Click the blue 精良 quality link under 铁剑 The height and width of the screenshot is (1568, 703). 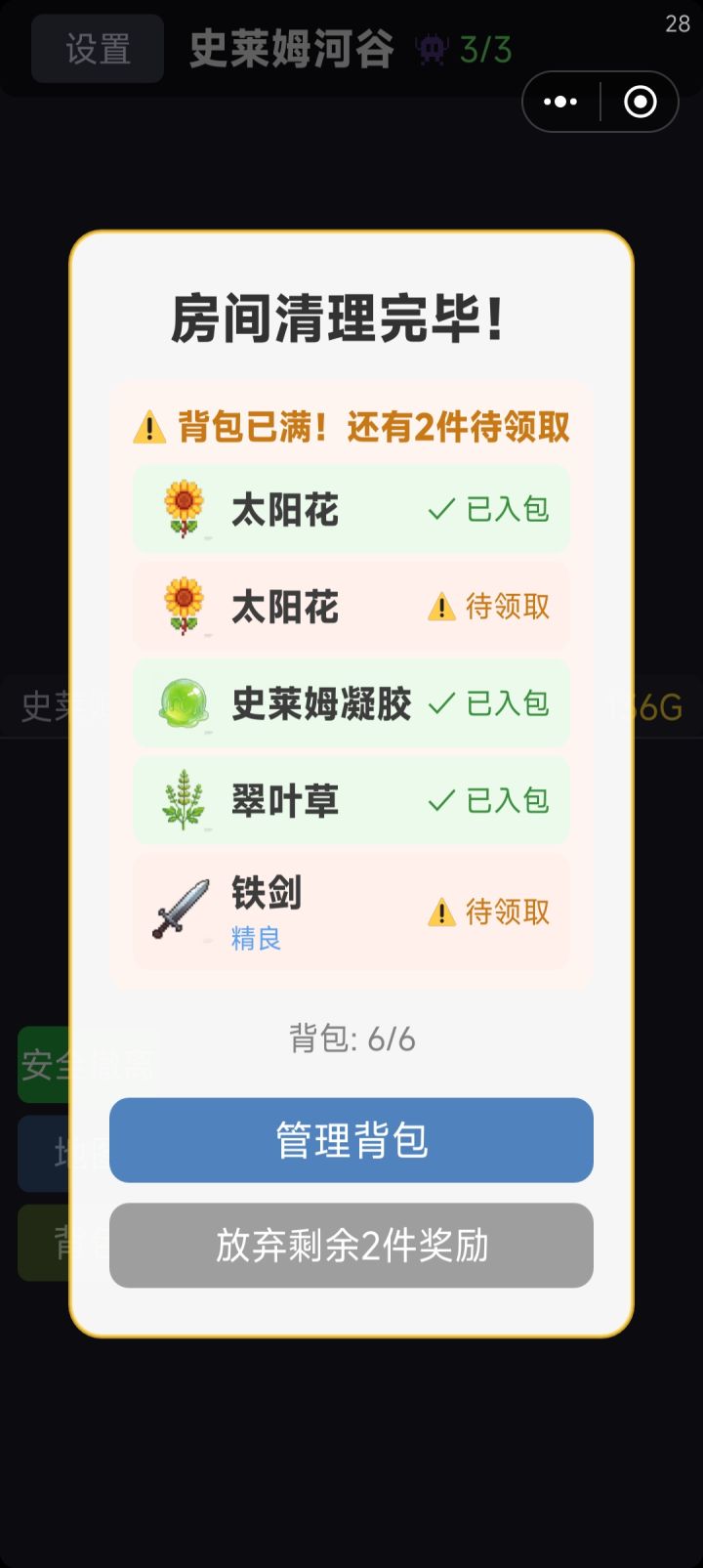(x=258, y=939)
